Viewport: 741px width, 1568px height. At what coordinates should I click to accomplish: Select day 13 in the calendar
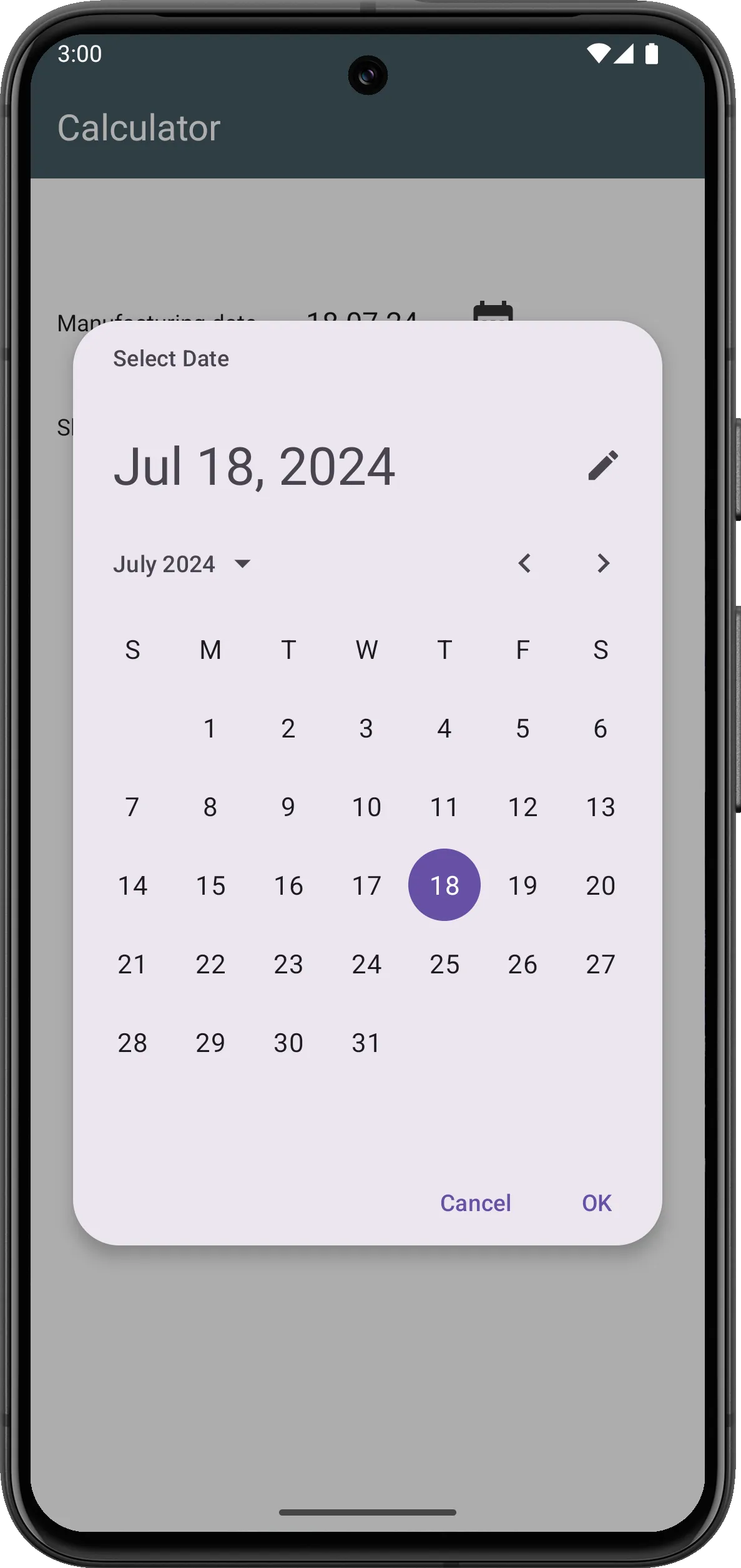(x=601, y=807)
